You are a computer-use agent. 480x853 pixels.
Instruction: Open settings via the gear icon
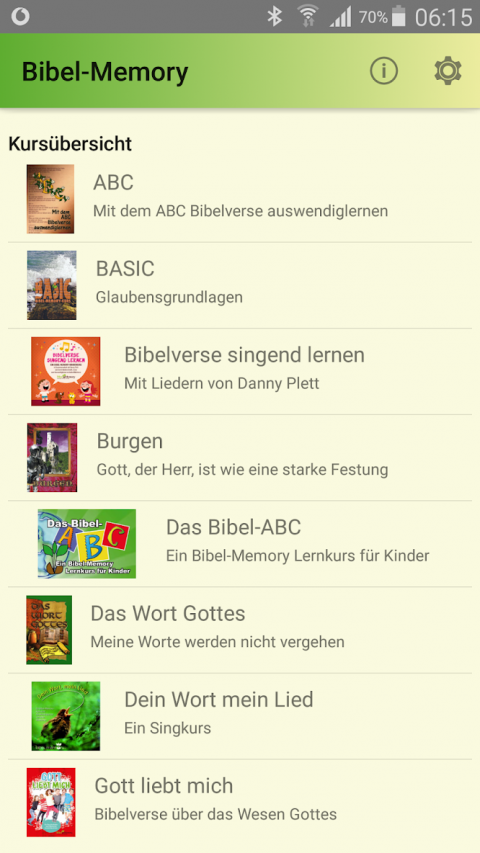coord(447,71)
